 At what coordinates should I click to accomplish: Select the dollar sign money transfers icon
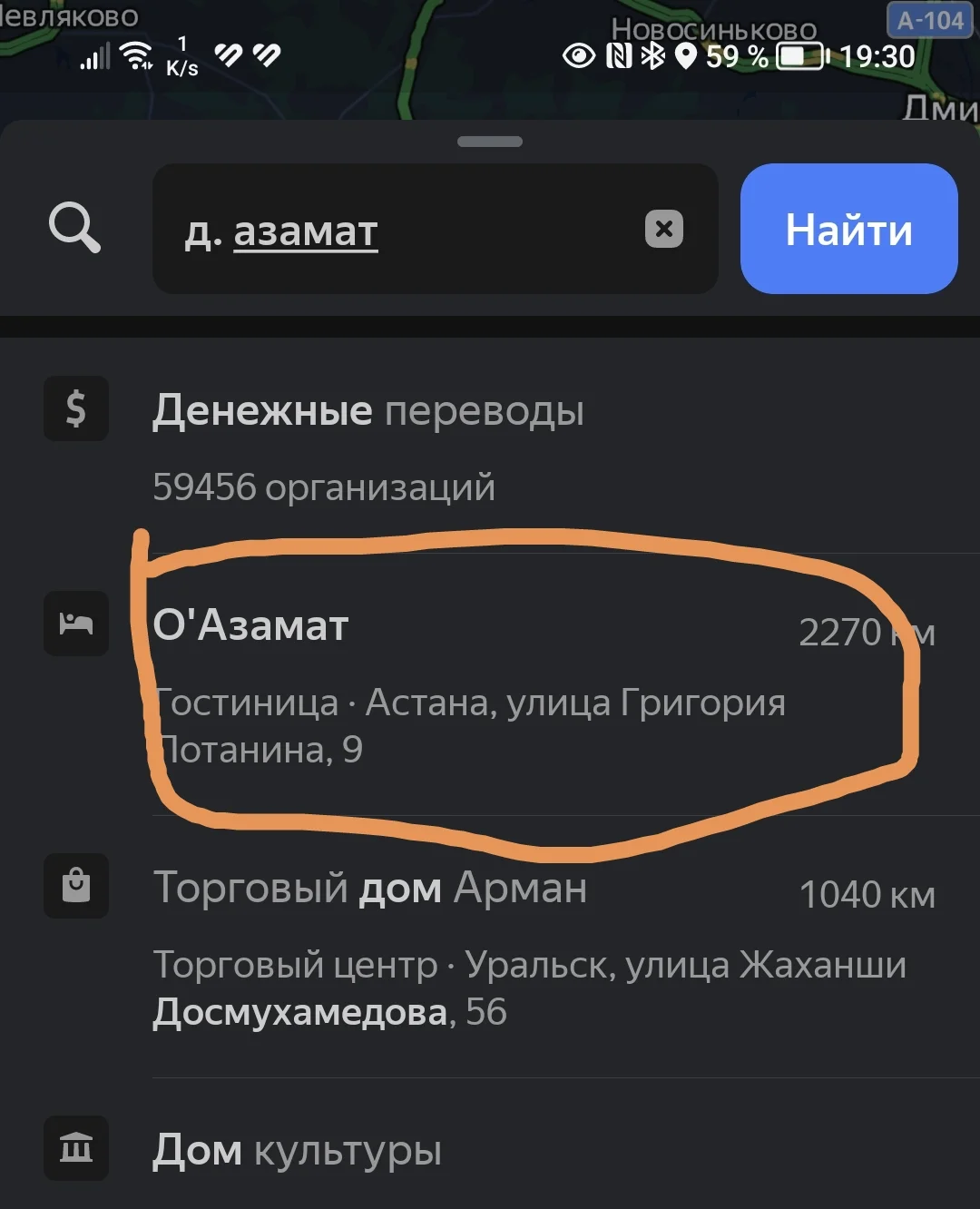tap(76, 408)
